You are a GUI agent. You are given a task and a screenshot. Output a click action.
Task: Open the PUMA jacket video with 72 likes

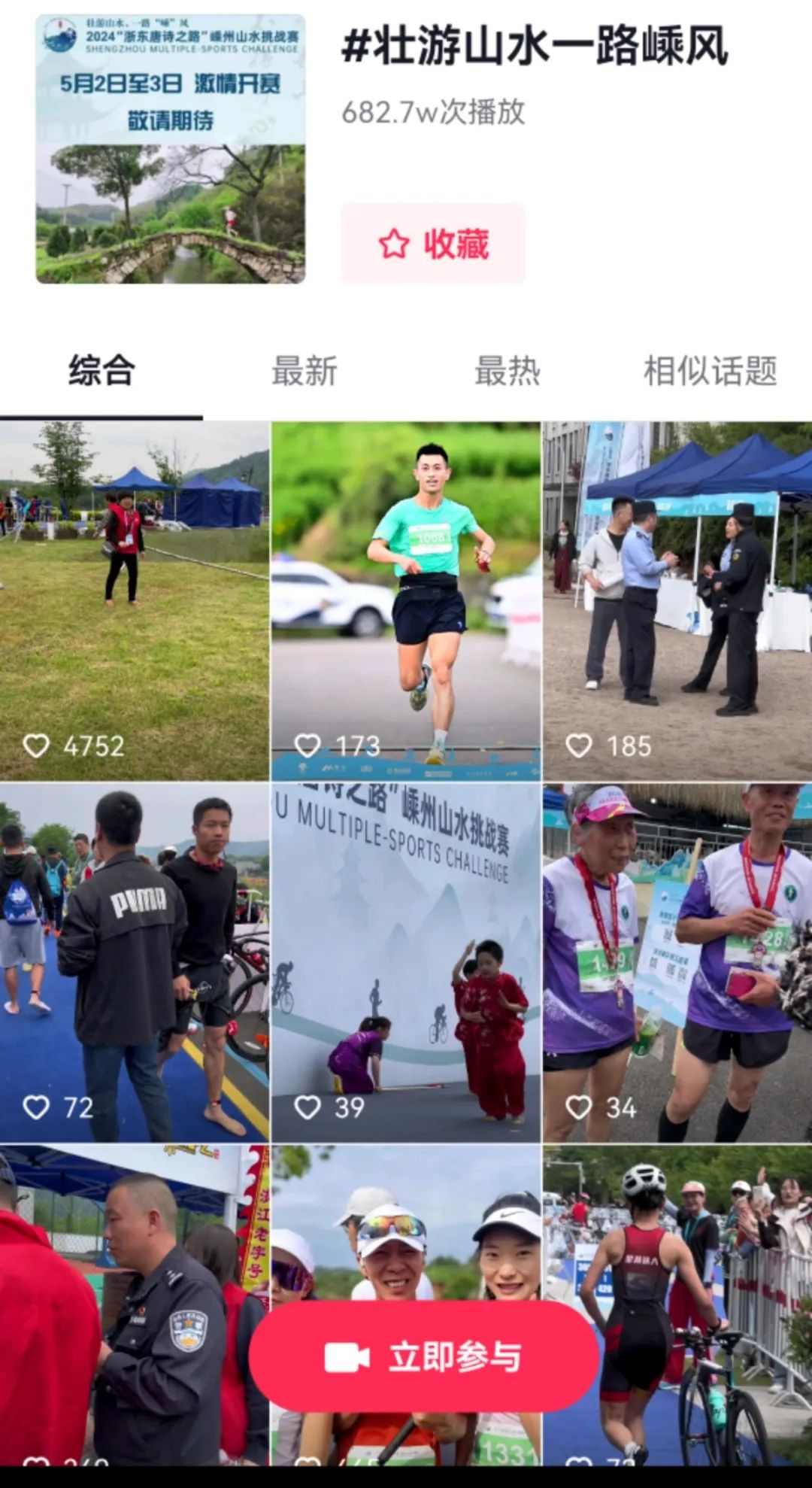coord(134,961)
